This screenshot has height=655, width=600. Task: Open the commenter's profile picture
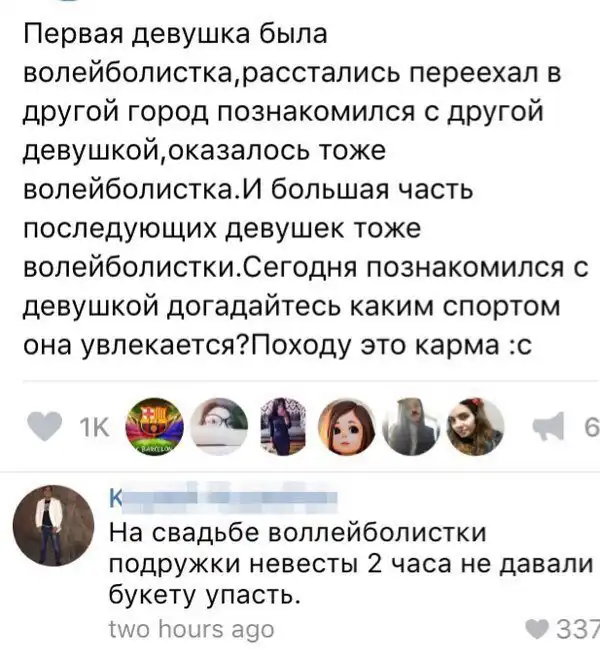(x=54, y=526)
